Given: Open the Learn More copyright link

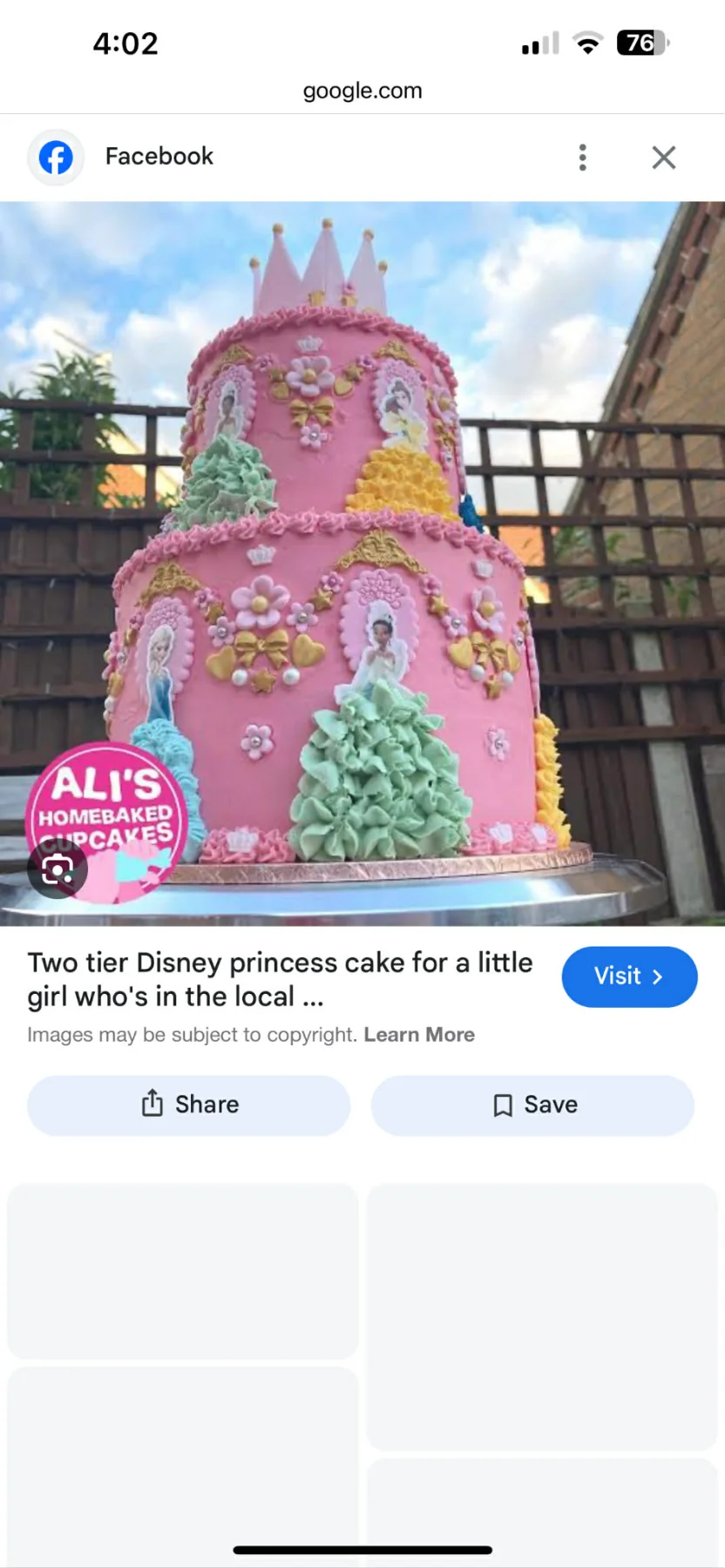Looking at the screenshot, I should coord(419,1035).
